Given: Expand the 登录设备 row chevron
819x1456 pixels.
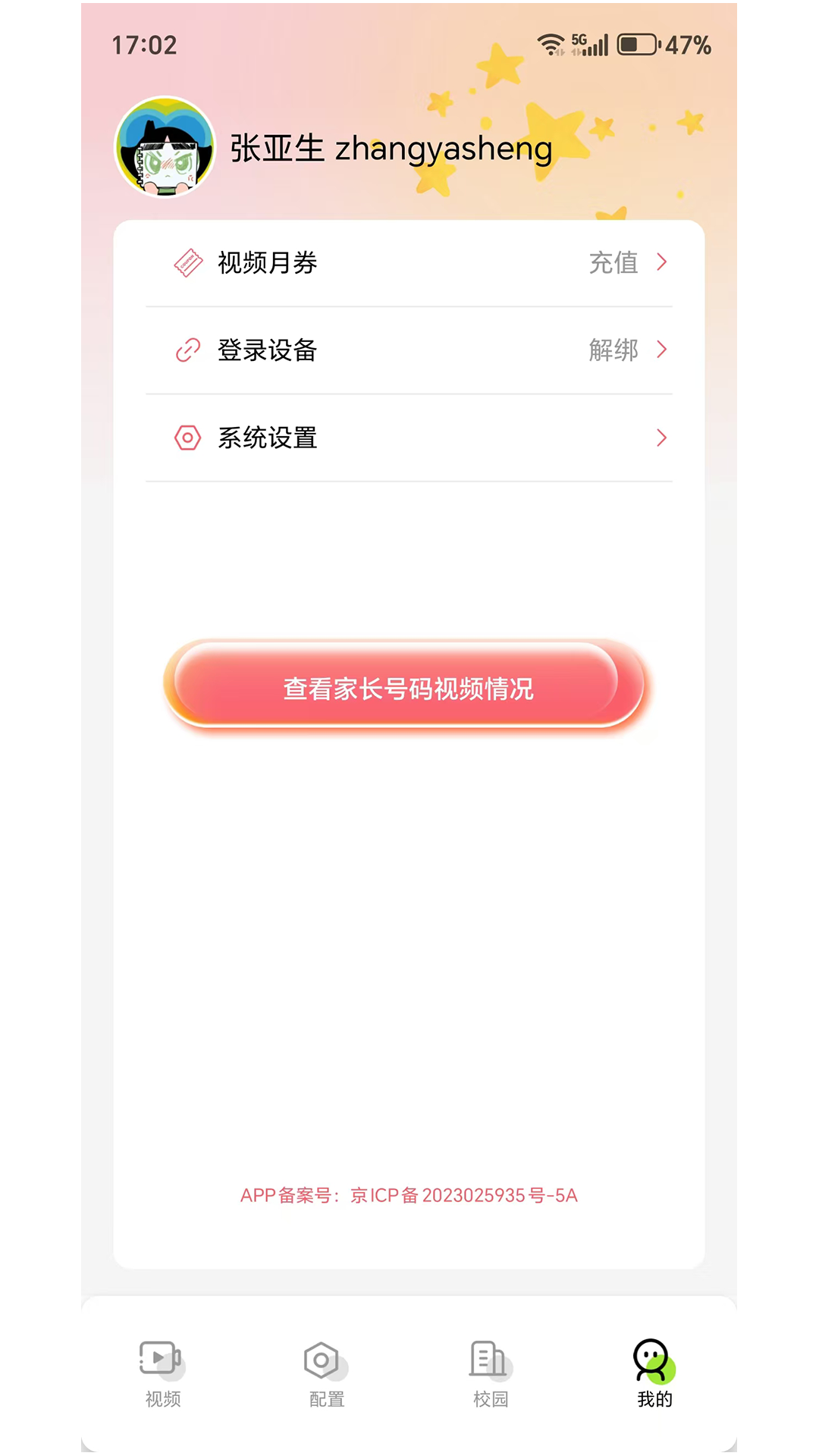Looking at the screenshot, I should tap(663, 350).
